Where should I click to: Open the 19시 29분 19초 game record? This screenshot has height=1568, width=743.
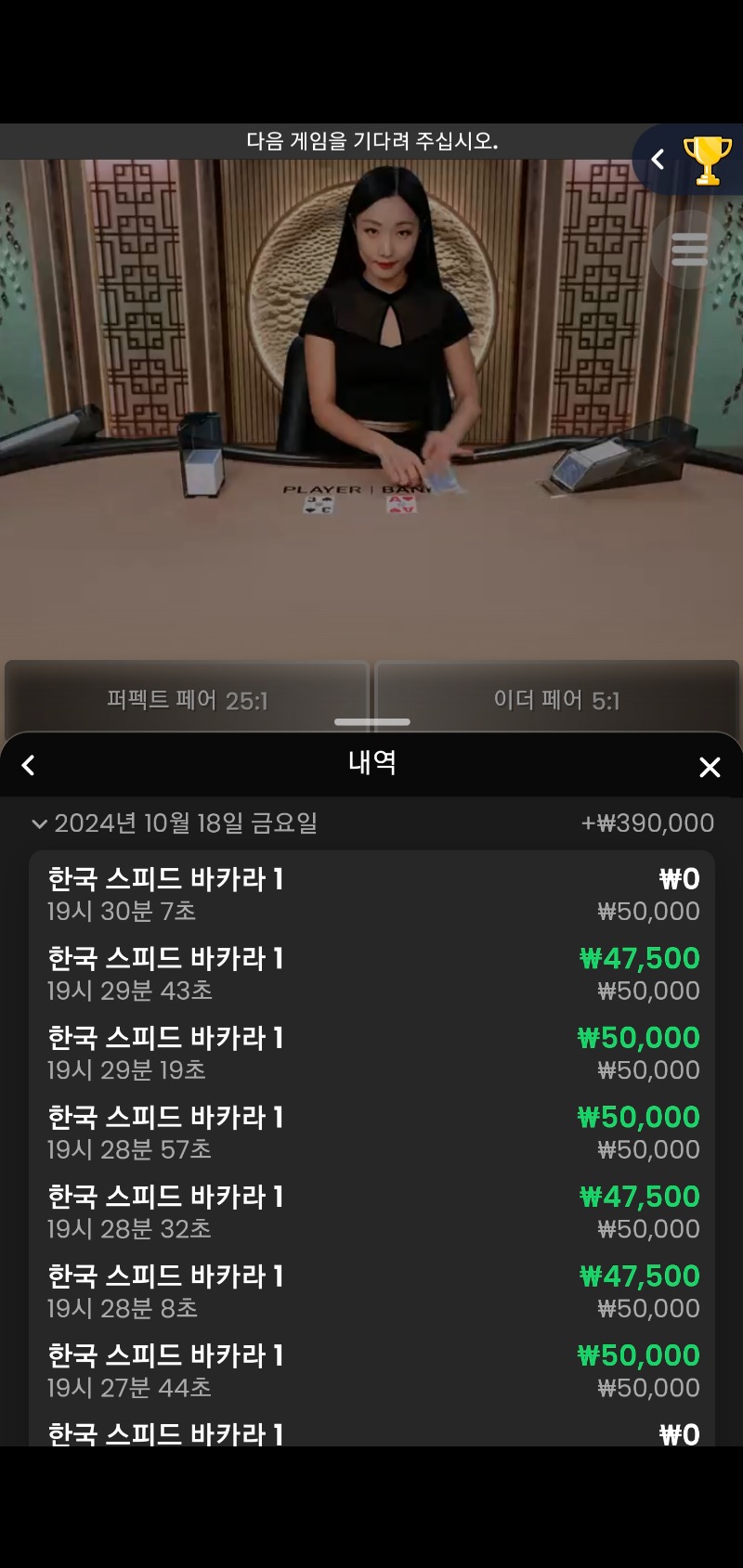click(x=371, y=1053)
